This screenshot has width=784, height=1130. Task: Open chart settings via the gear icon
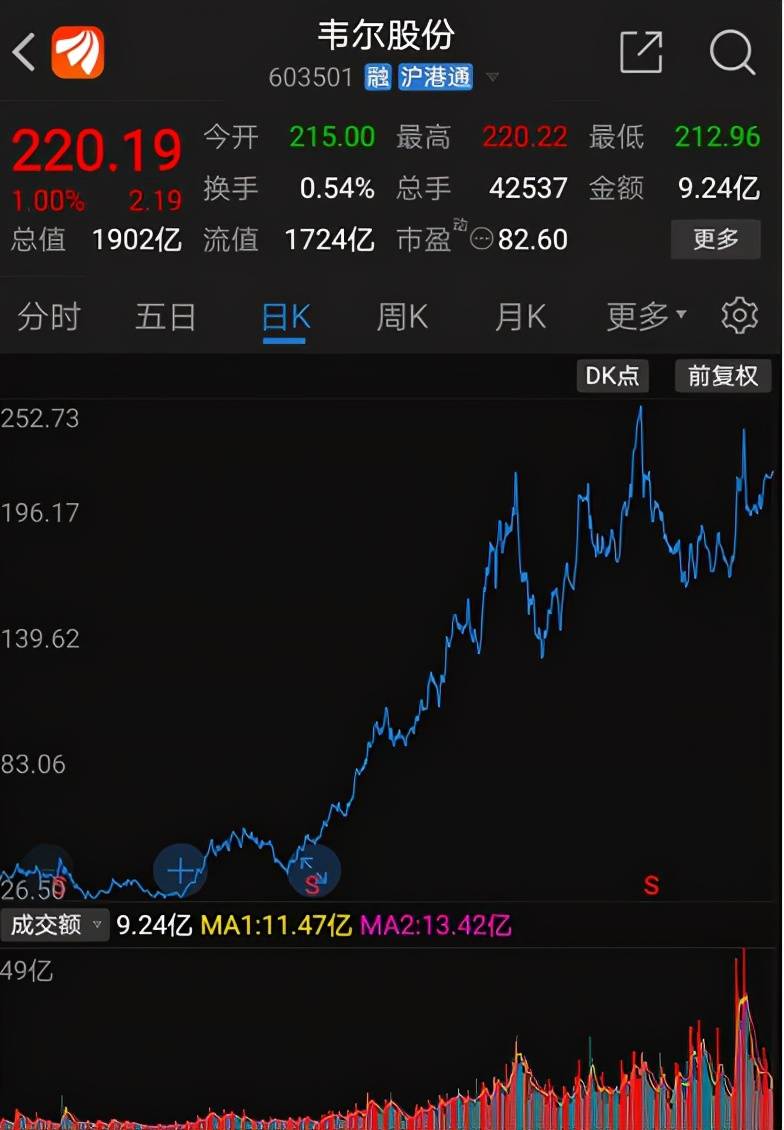pos(739,314)
